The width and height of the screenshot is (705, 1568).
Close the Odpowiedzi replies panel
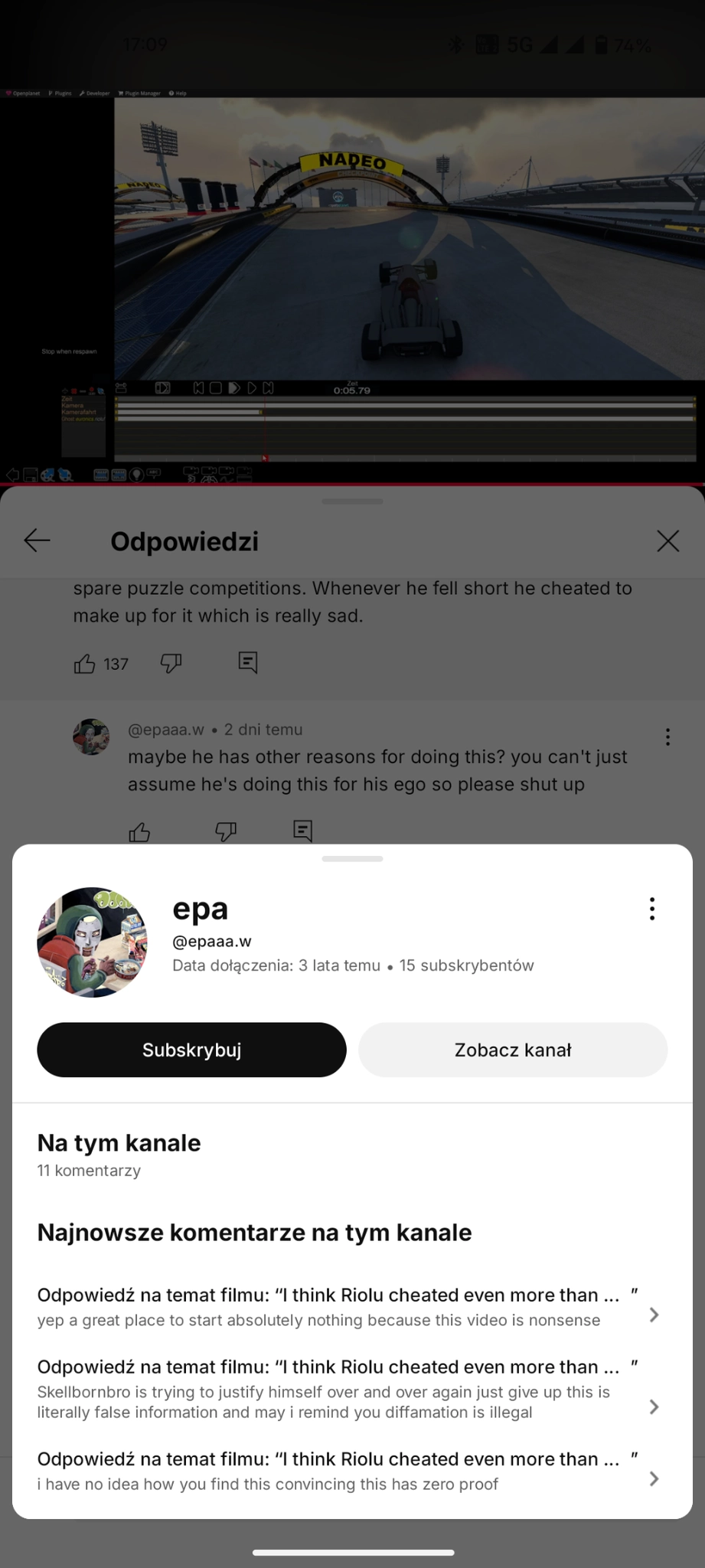point(667,541)
